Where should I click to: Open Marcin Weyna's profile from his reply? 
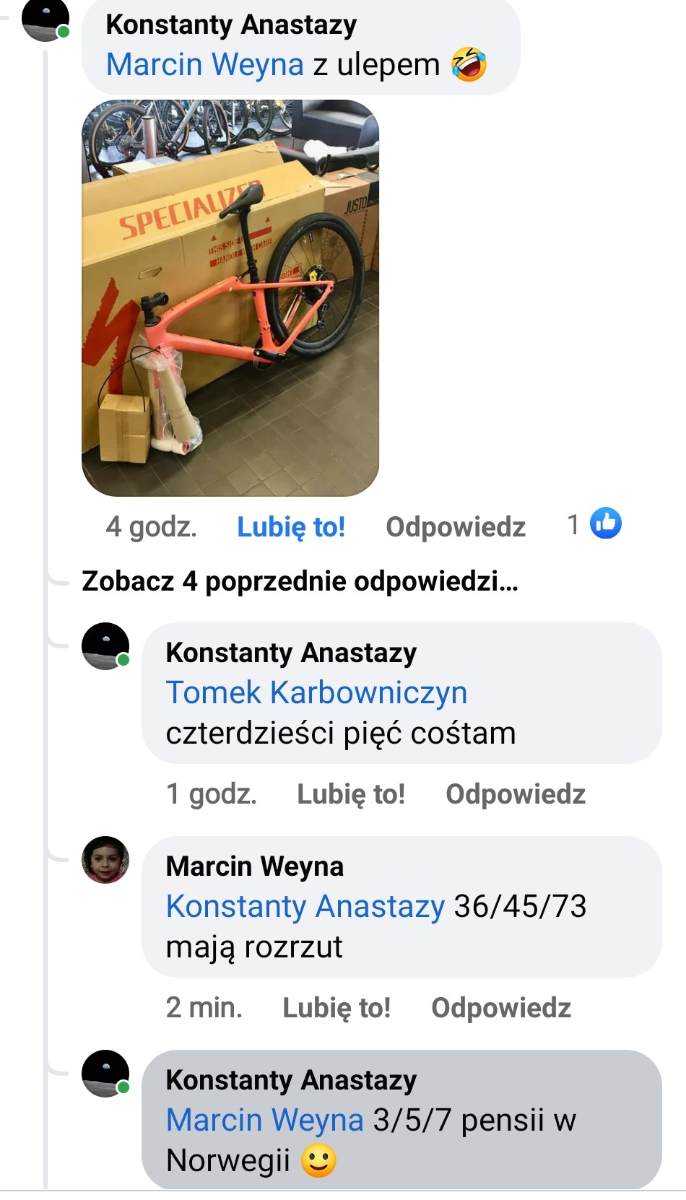tap(254, 866)
